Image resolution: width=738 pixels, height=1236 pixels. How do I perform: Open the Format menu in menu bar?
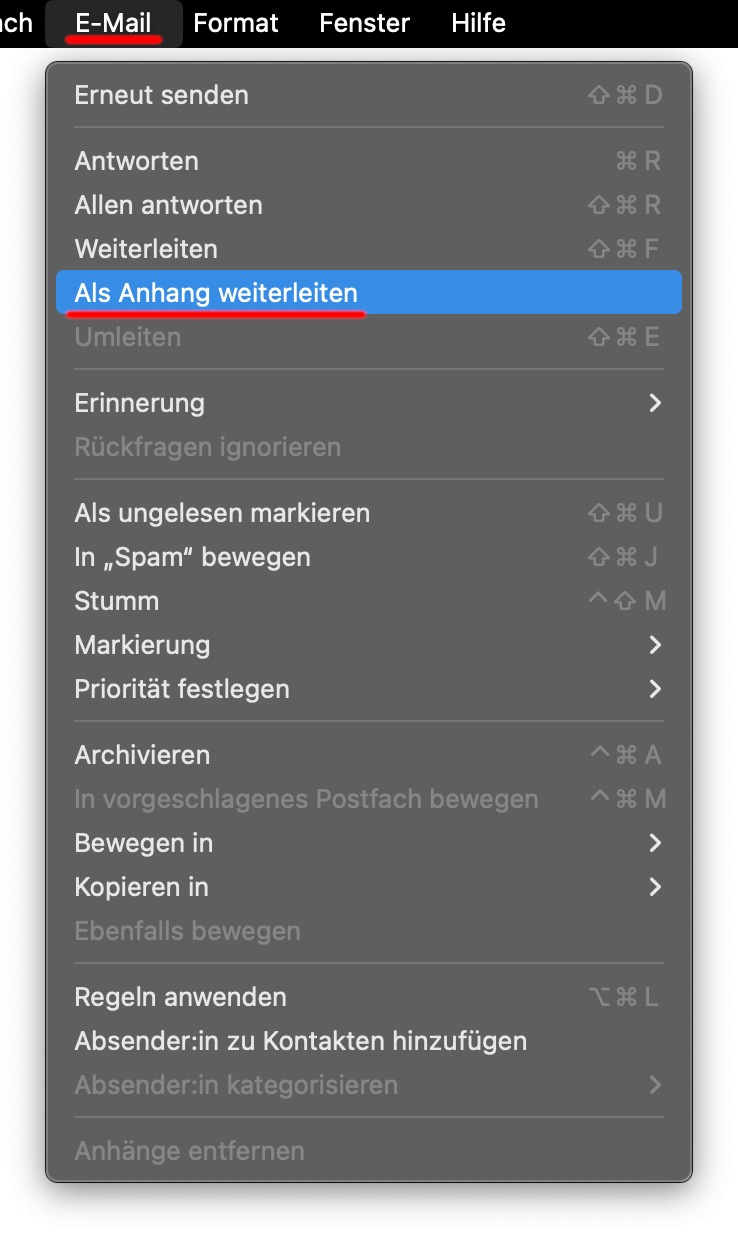point(235,23)
